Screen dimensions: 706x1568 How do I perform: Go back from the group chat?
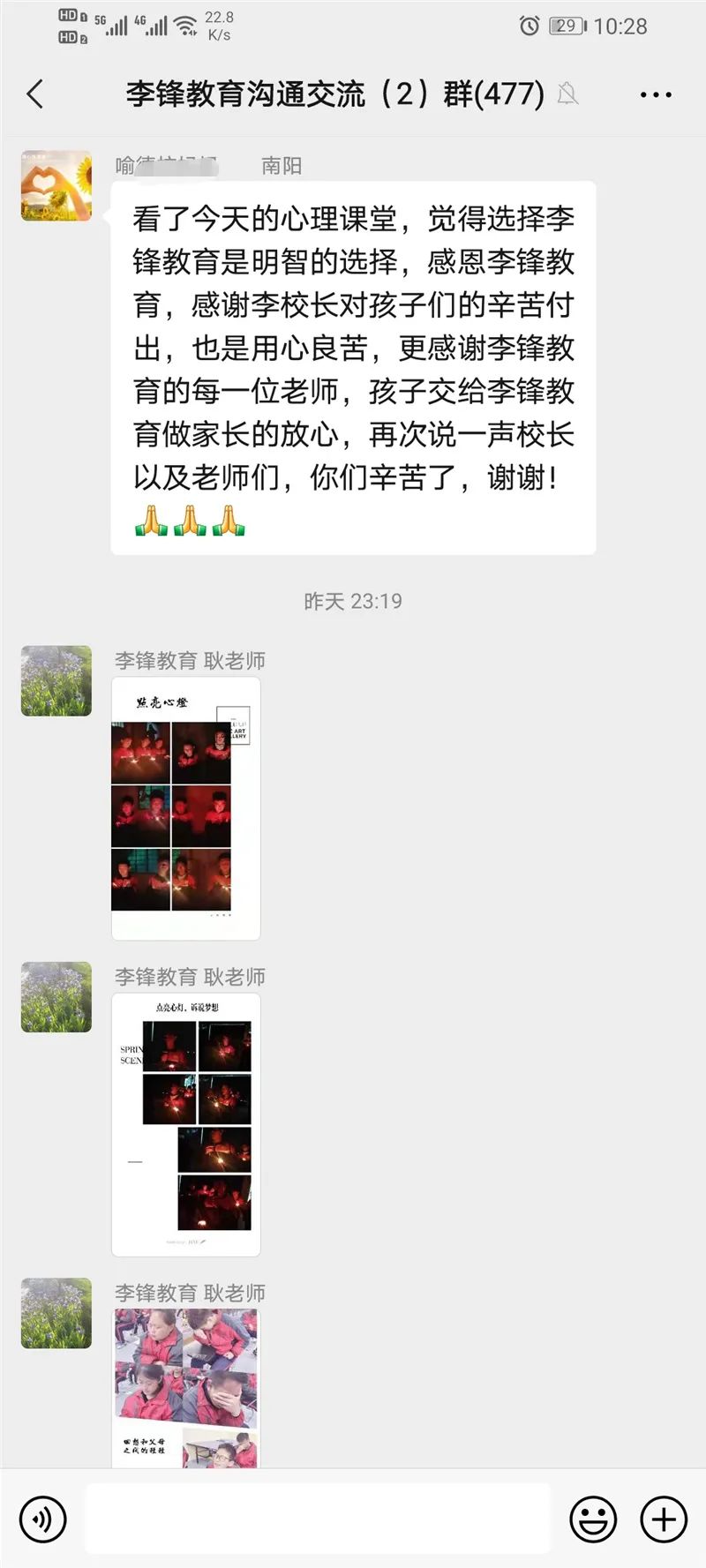tap(35, 94)
